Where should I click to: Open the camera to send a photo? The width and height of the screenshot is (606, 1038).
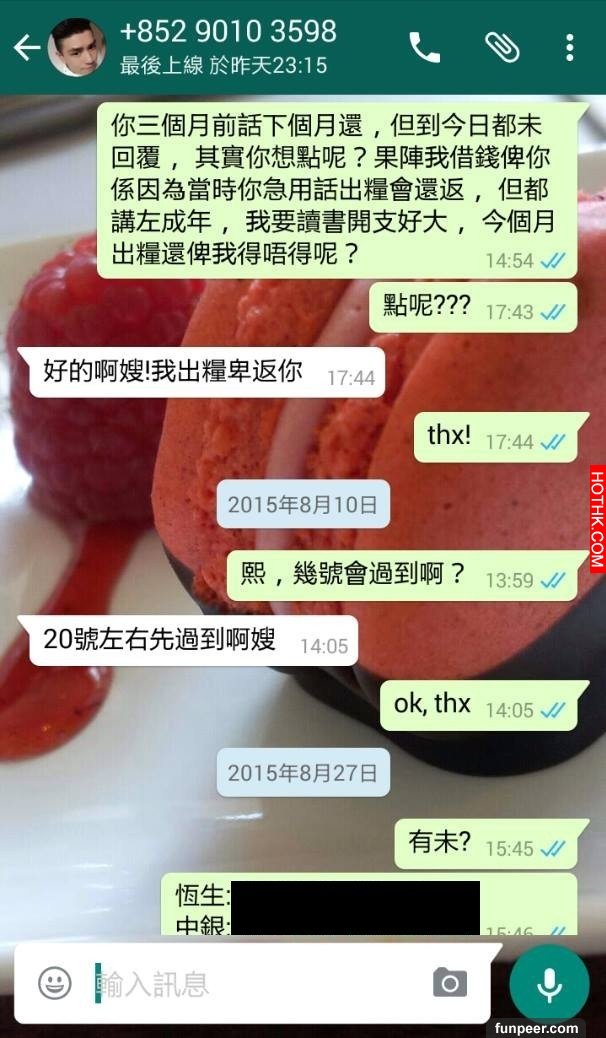pos(450,983)
